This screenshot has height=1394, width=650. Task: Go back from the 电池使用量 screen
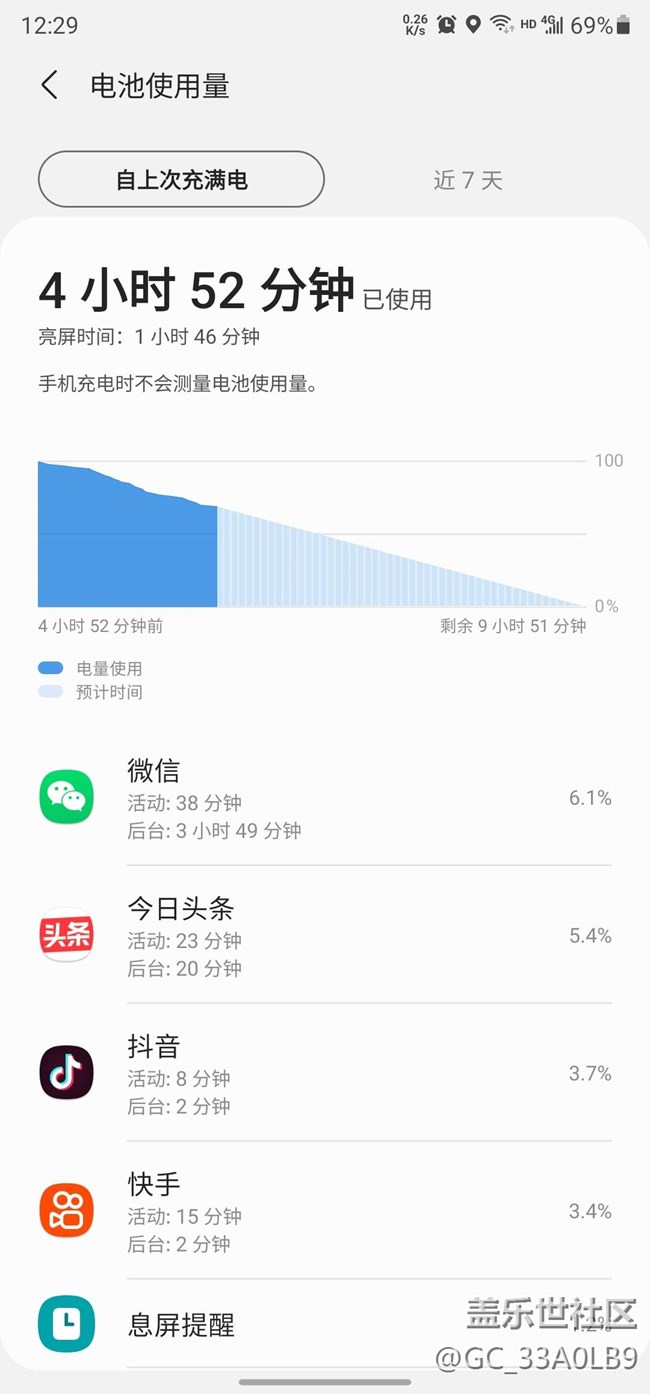tap(49, 85)
